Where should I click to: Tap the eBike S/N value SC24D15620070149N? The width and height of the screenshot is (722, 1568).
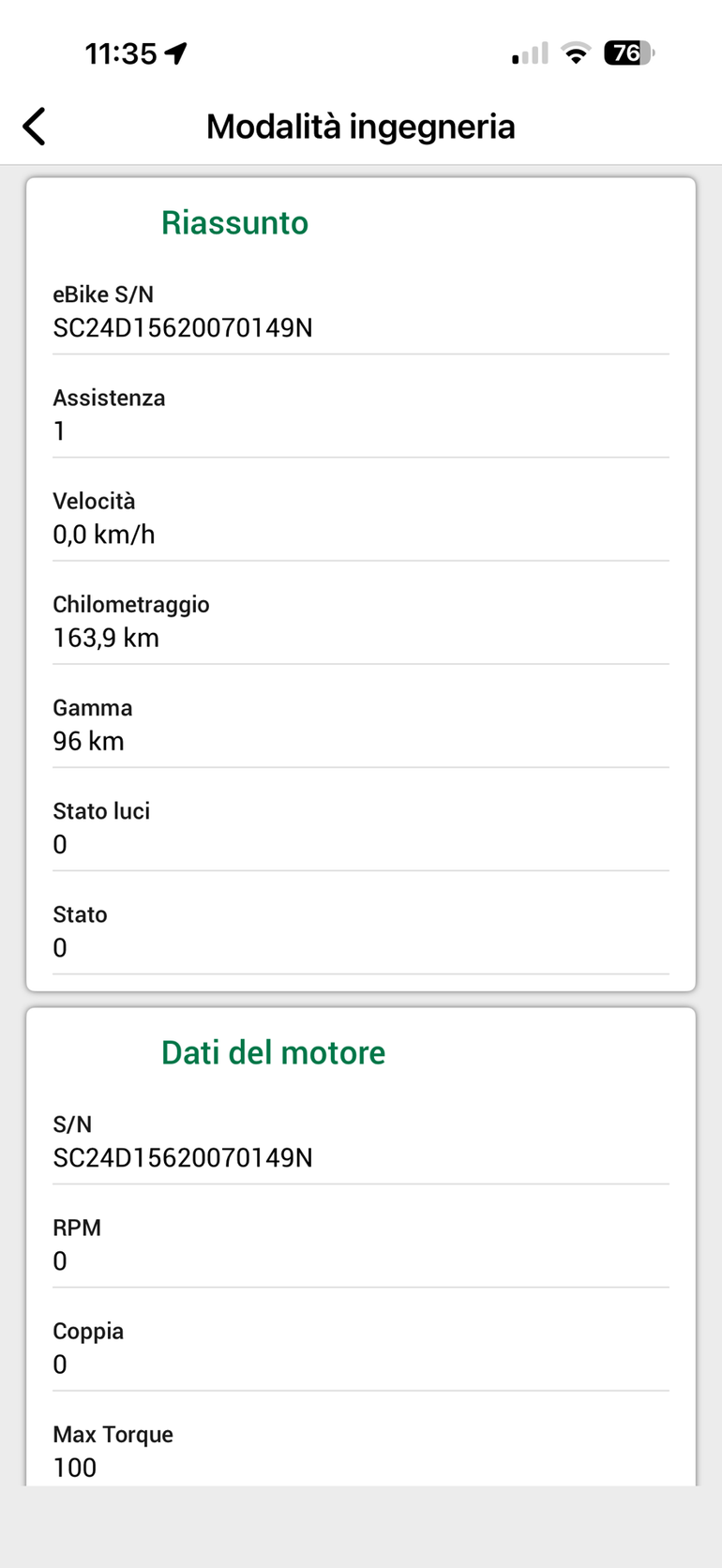pos(184,327)
